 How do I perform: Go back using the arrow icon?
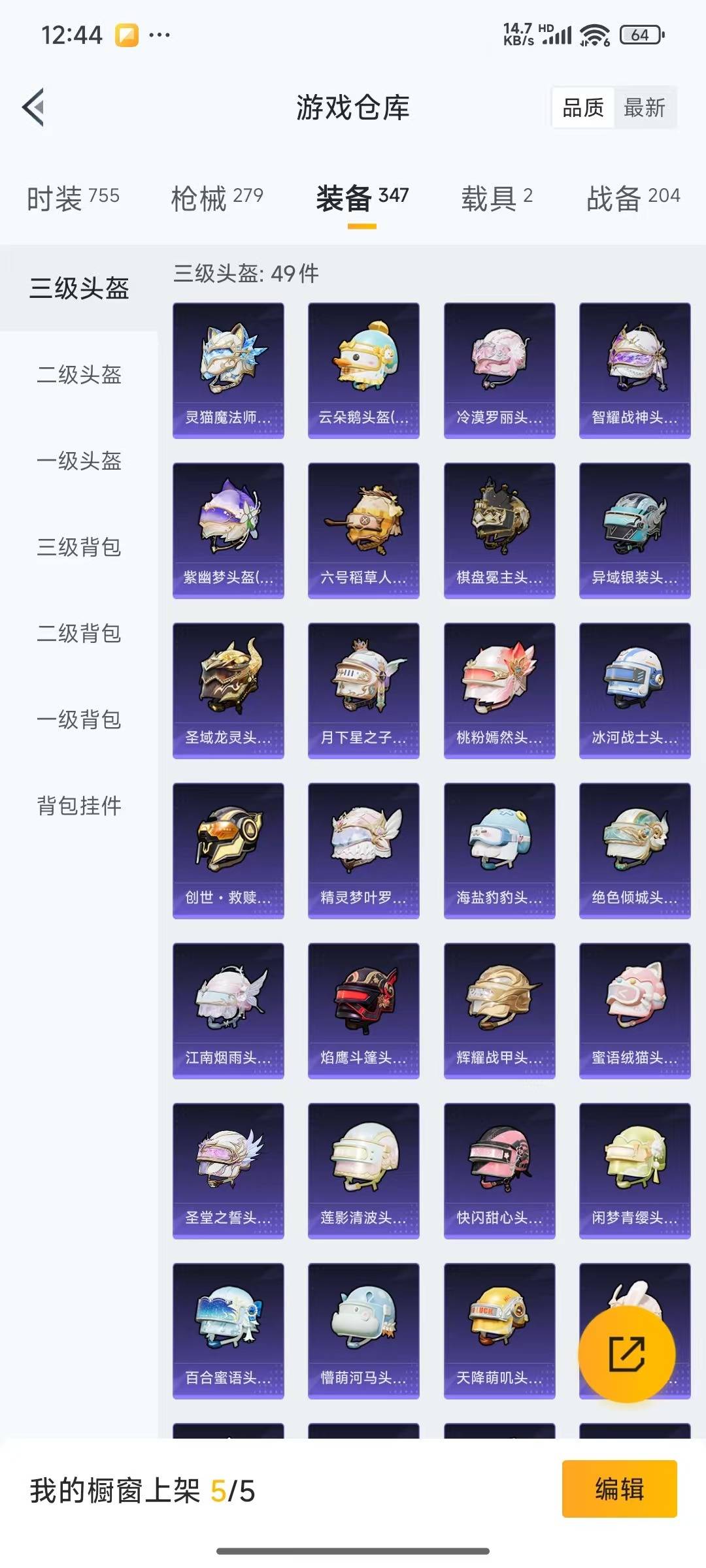(34, 107)
